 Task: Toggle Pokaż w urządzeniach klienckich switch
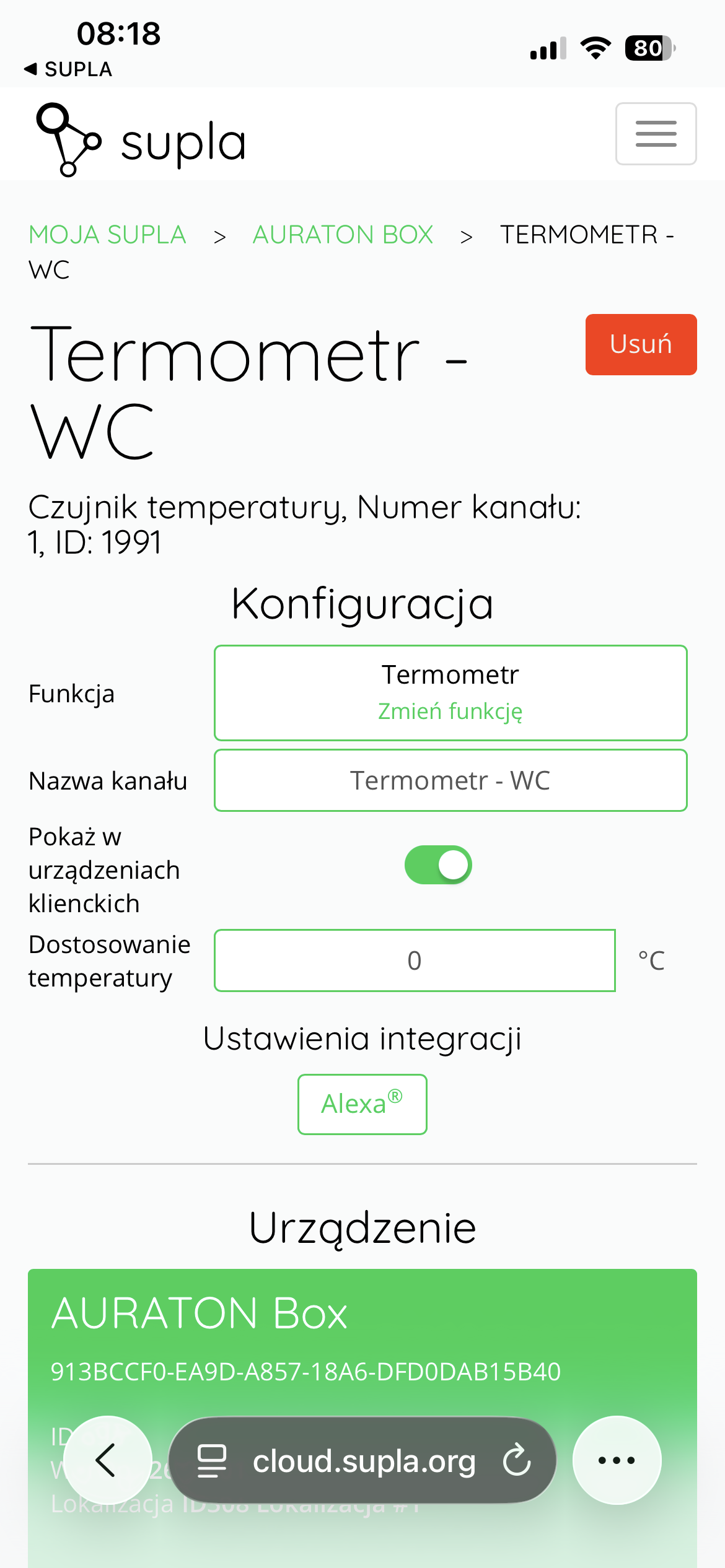click(438, 865)
